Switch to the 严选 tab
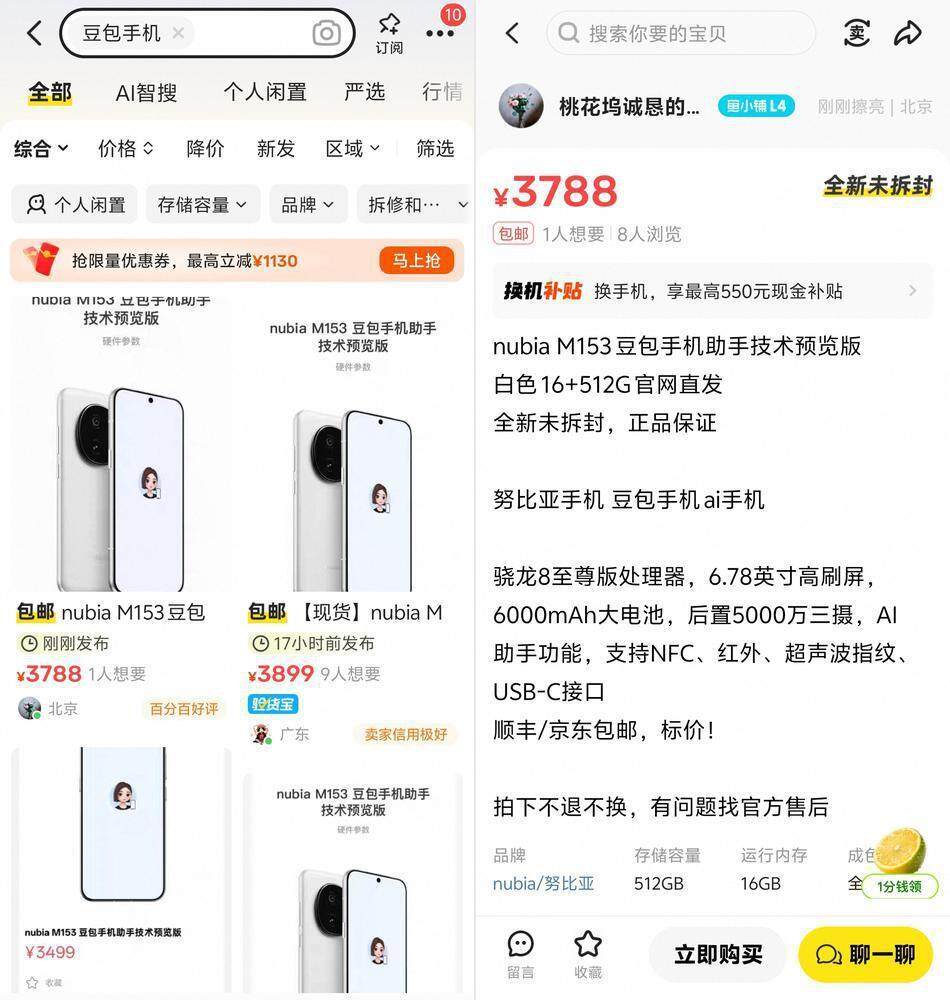This screenshot has width=950, height=1000. [364, 92]
